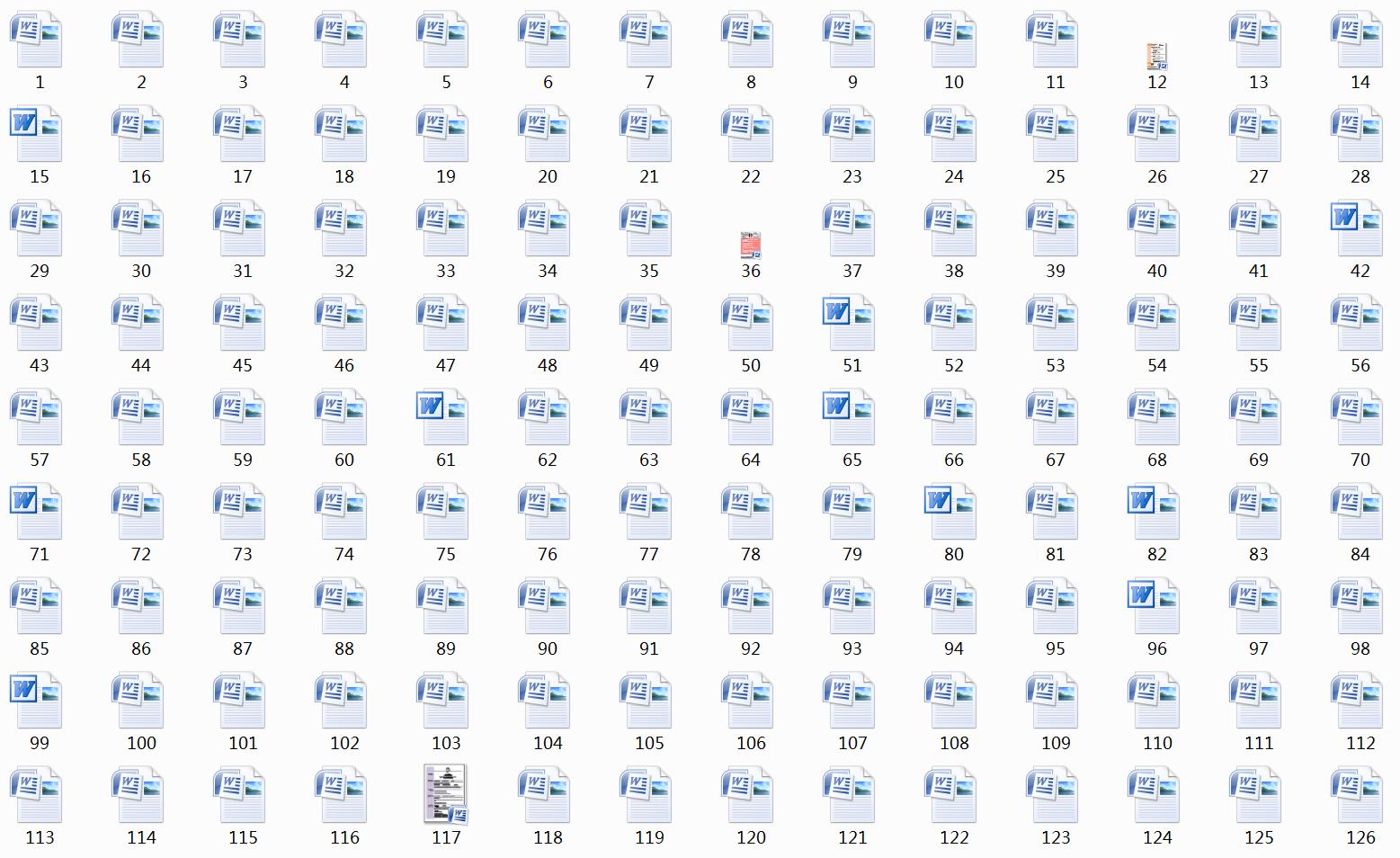Open the document named 65
This screenshot has height=858, width=1400.
tap(849, 418)
